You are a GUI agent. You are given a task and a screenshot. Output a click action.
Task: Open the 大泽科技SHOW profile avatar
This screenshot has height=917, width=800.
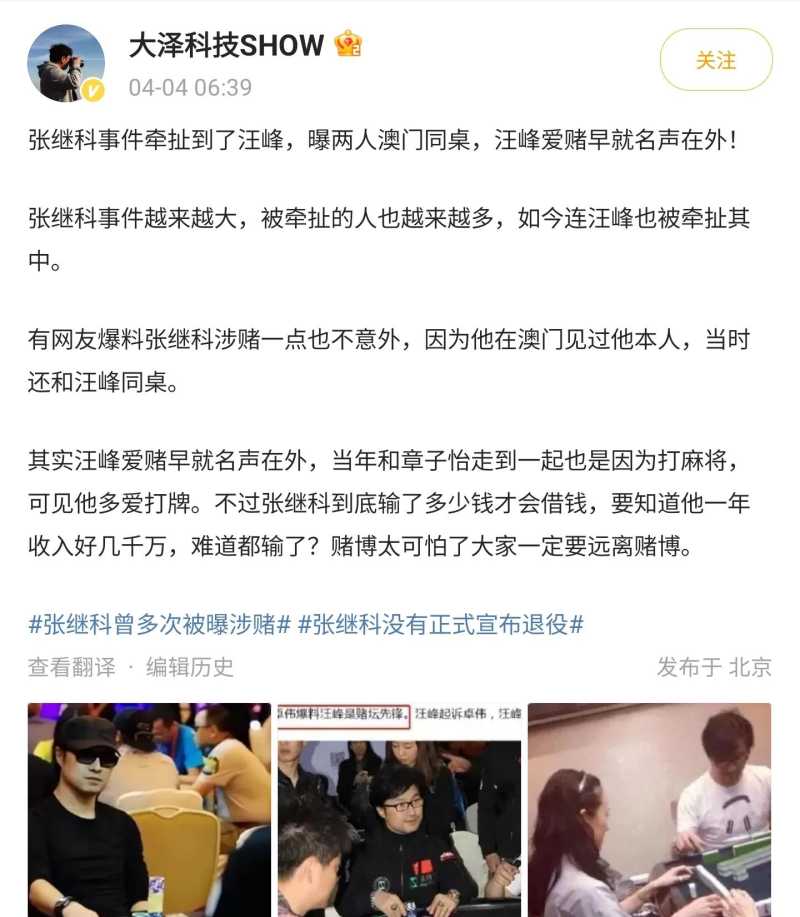[x=66, y=63]
